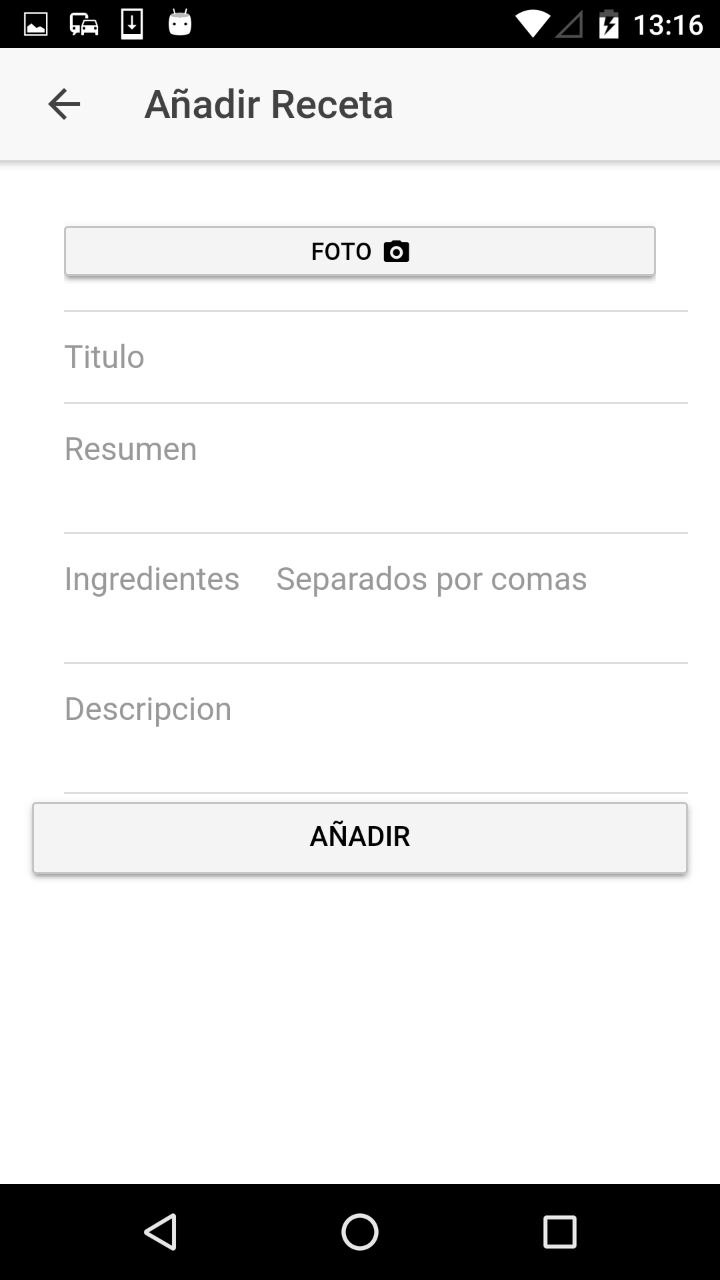Viewport: 720px width, 1280px height.
Task: Tap the FOTO camera button
Action: tap(360, 251)
